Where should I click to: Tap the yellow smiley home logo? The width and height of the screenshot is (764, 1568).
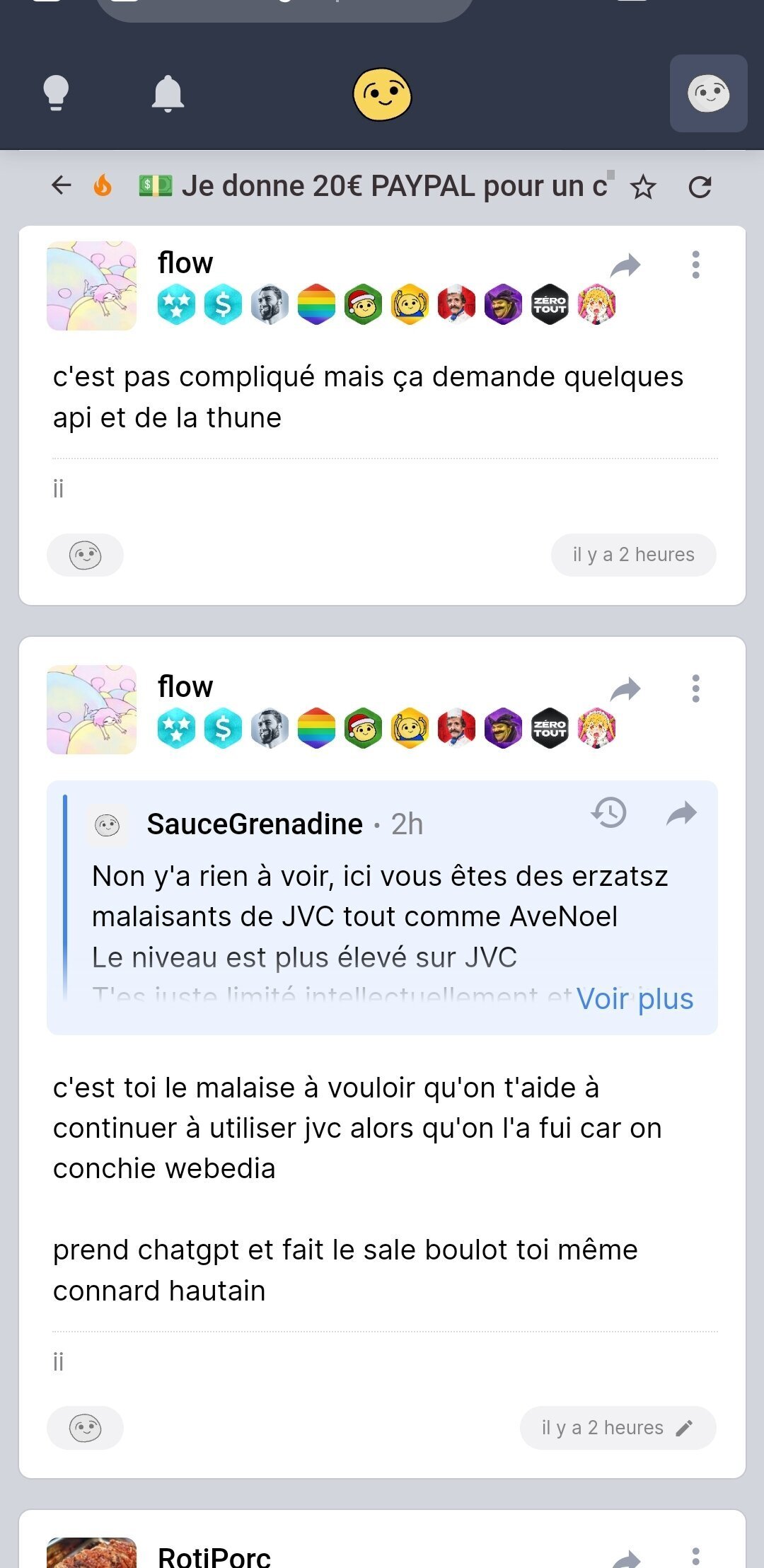(x=382, y=94)
